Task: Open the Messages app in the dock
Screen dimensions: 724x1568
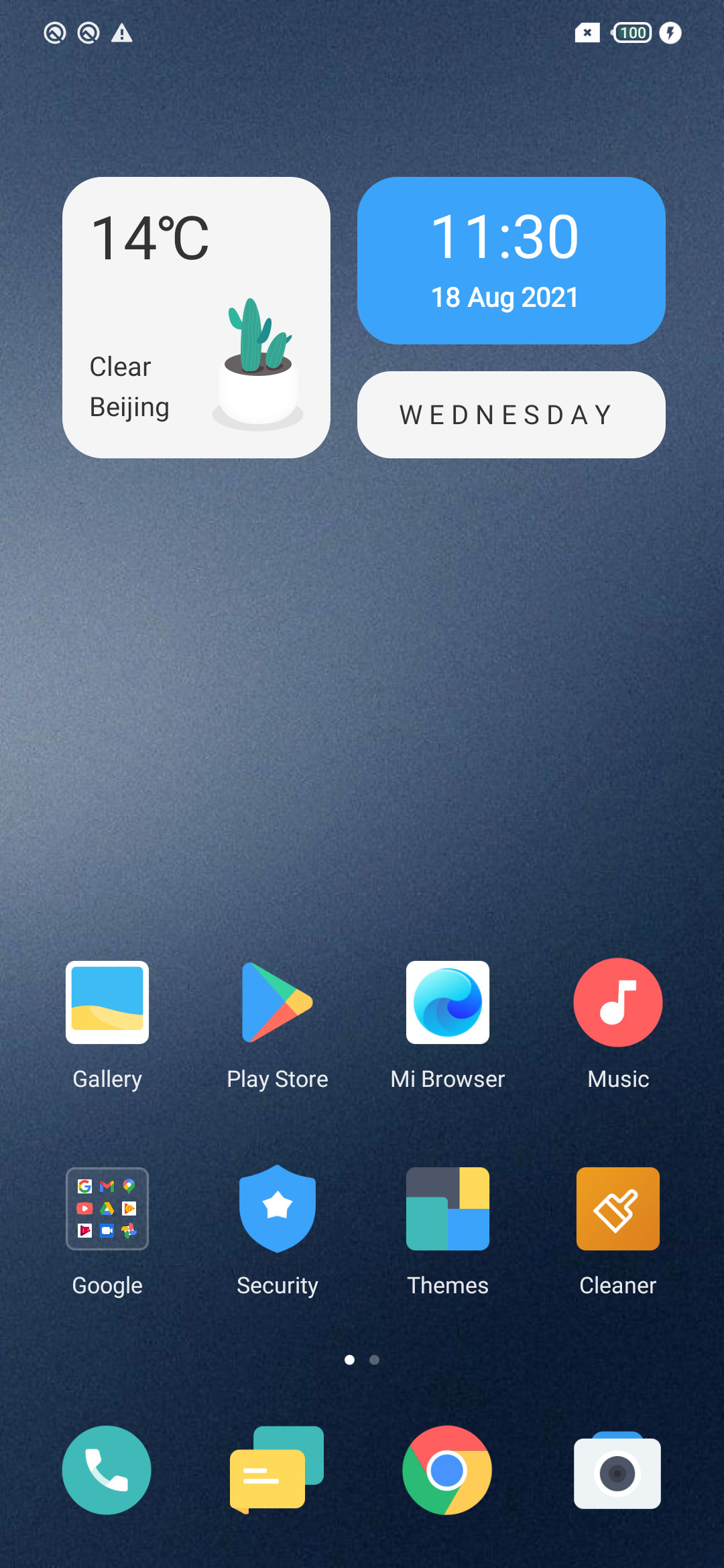Action: (277, 1470)
